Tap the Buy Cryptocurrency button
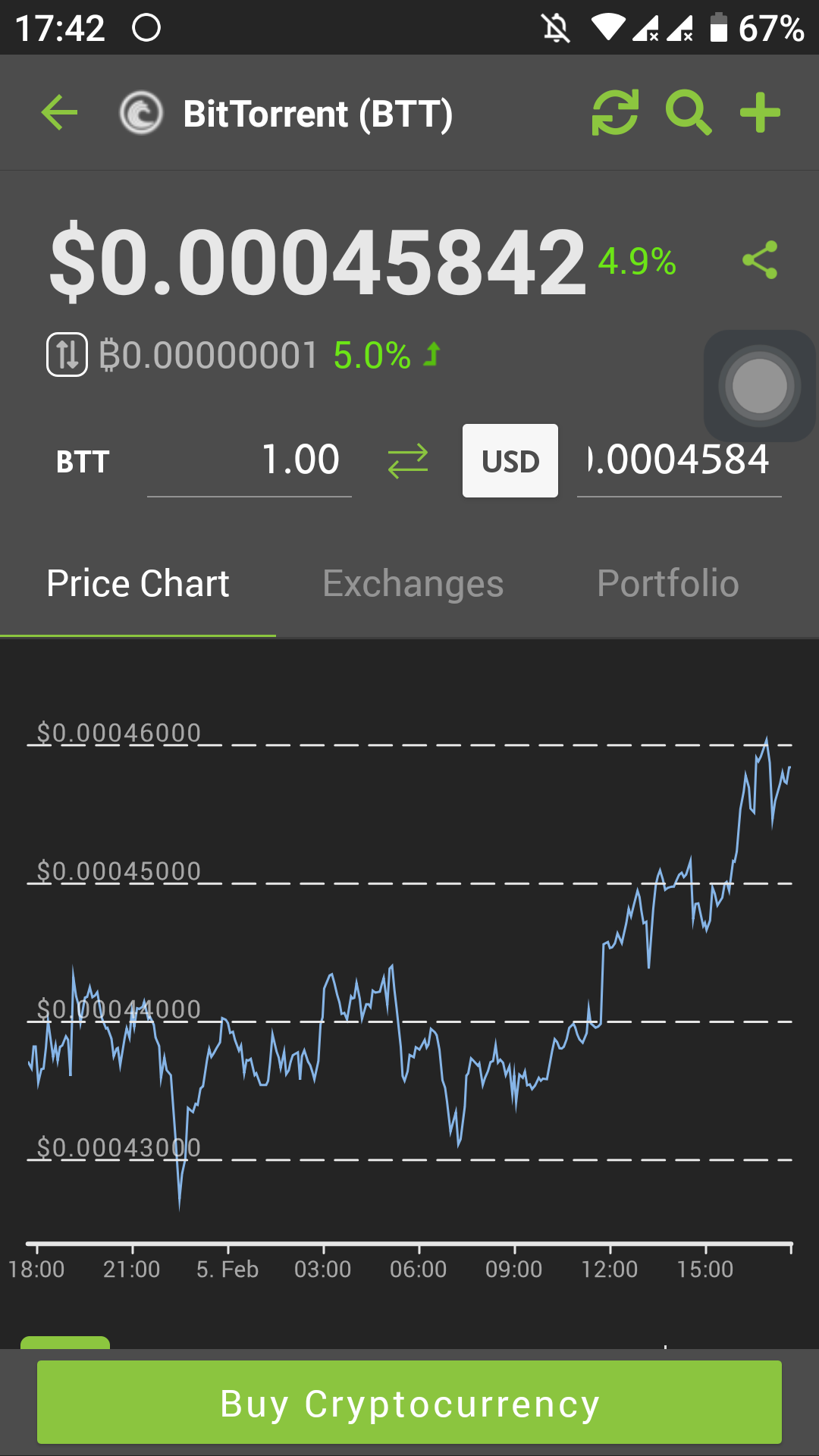This screenshot has height=1456, width=819. [409, 1403]
